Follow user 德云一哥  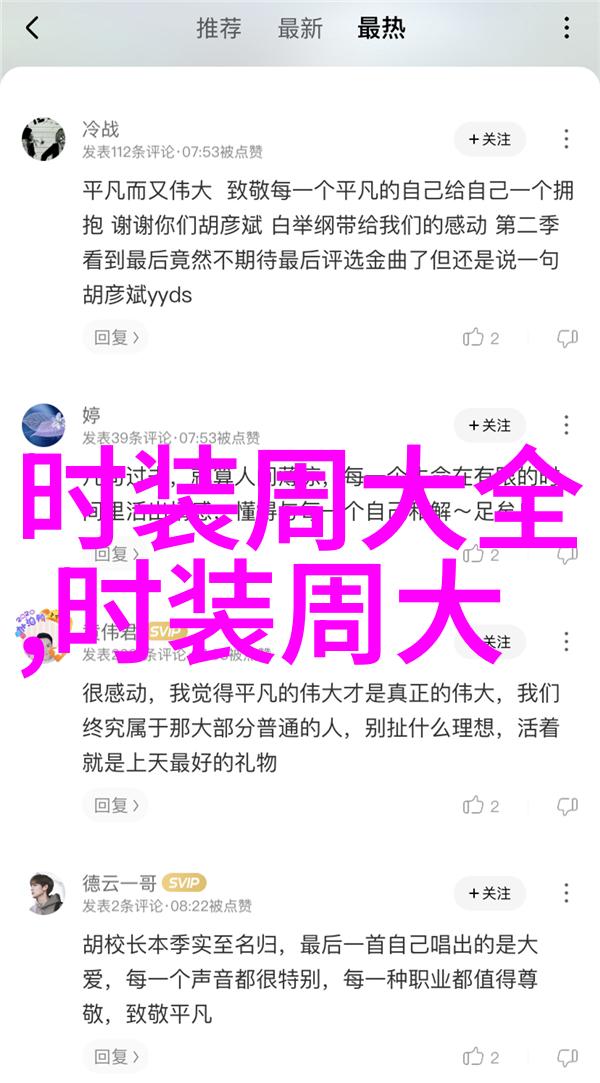[x=489, y=893]
